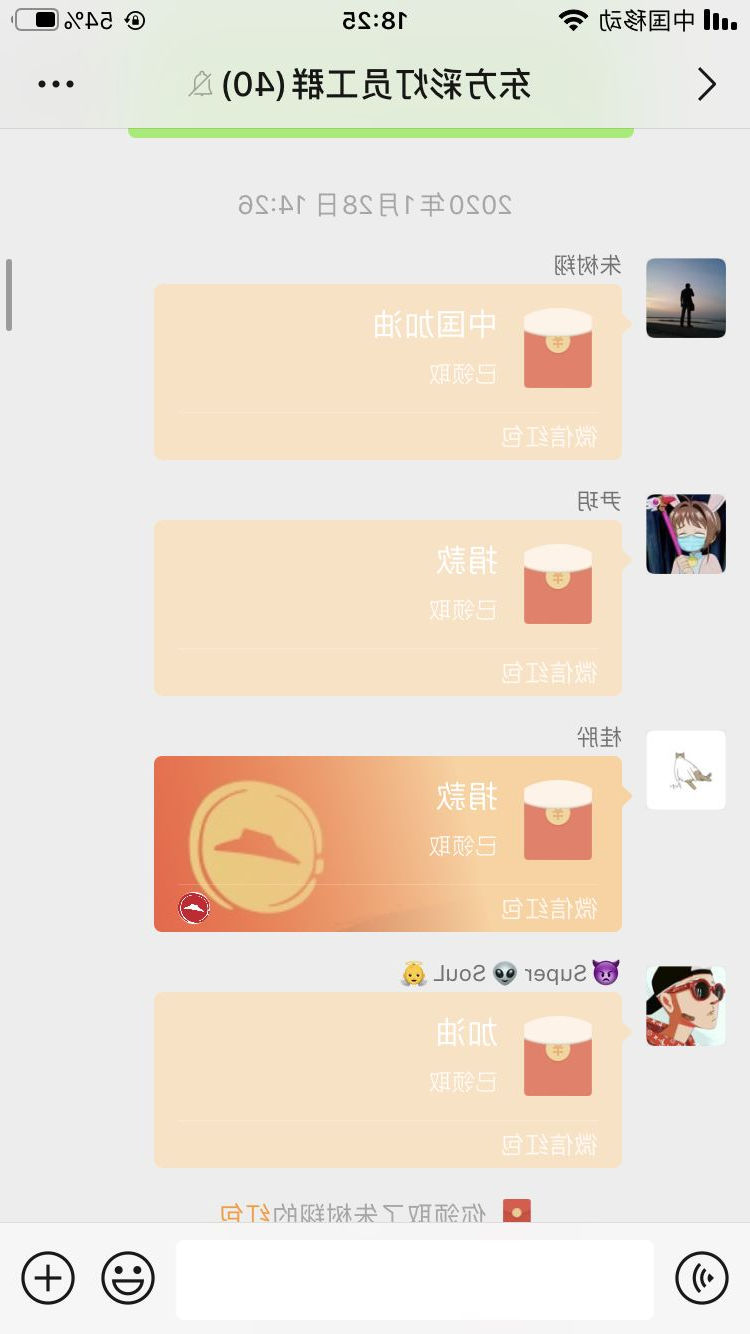Open the emoji sticker panel
This screenshot has width=750, height=1334.
pyautogui.click(x=128, y=1278)
